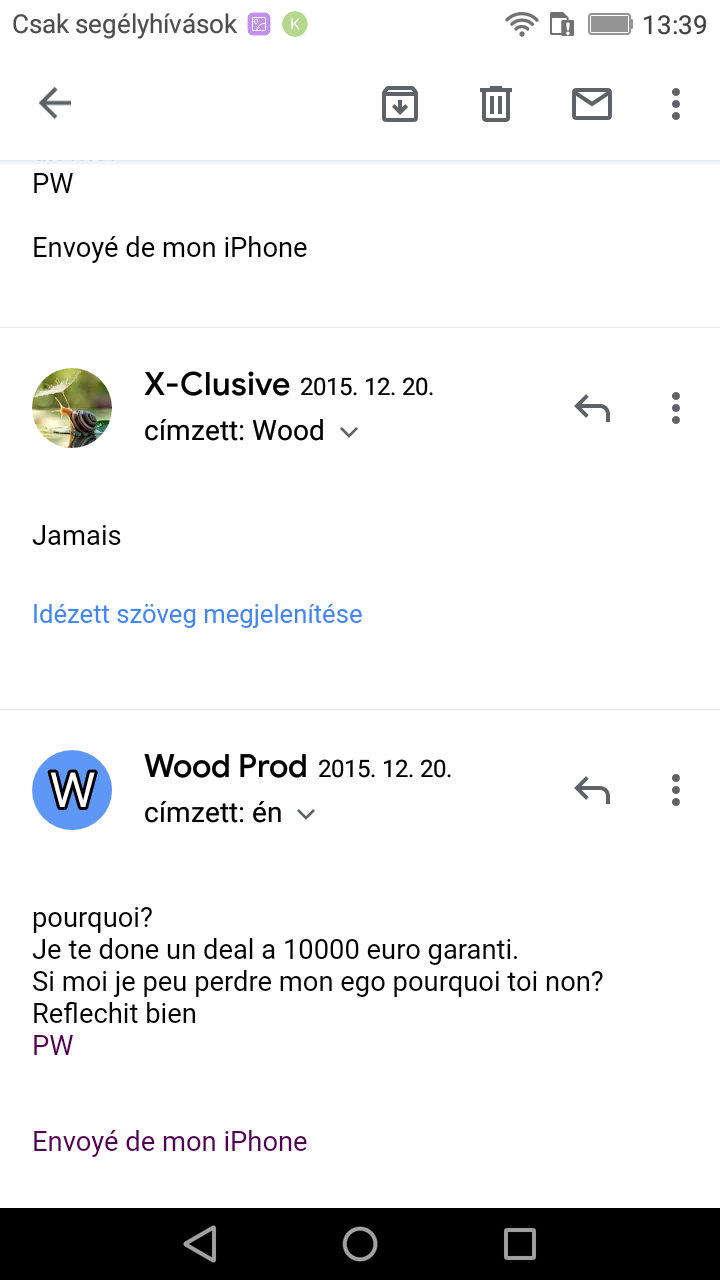Expand recipient details under Wood Prod
Screen dimensions: 720x1280
coord(307,815)
